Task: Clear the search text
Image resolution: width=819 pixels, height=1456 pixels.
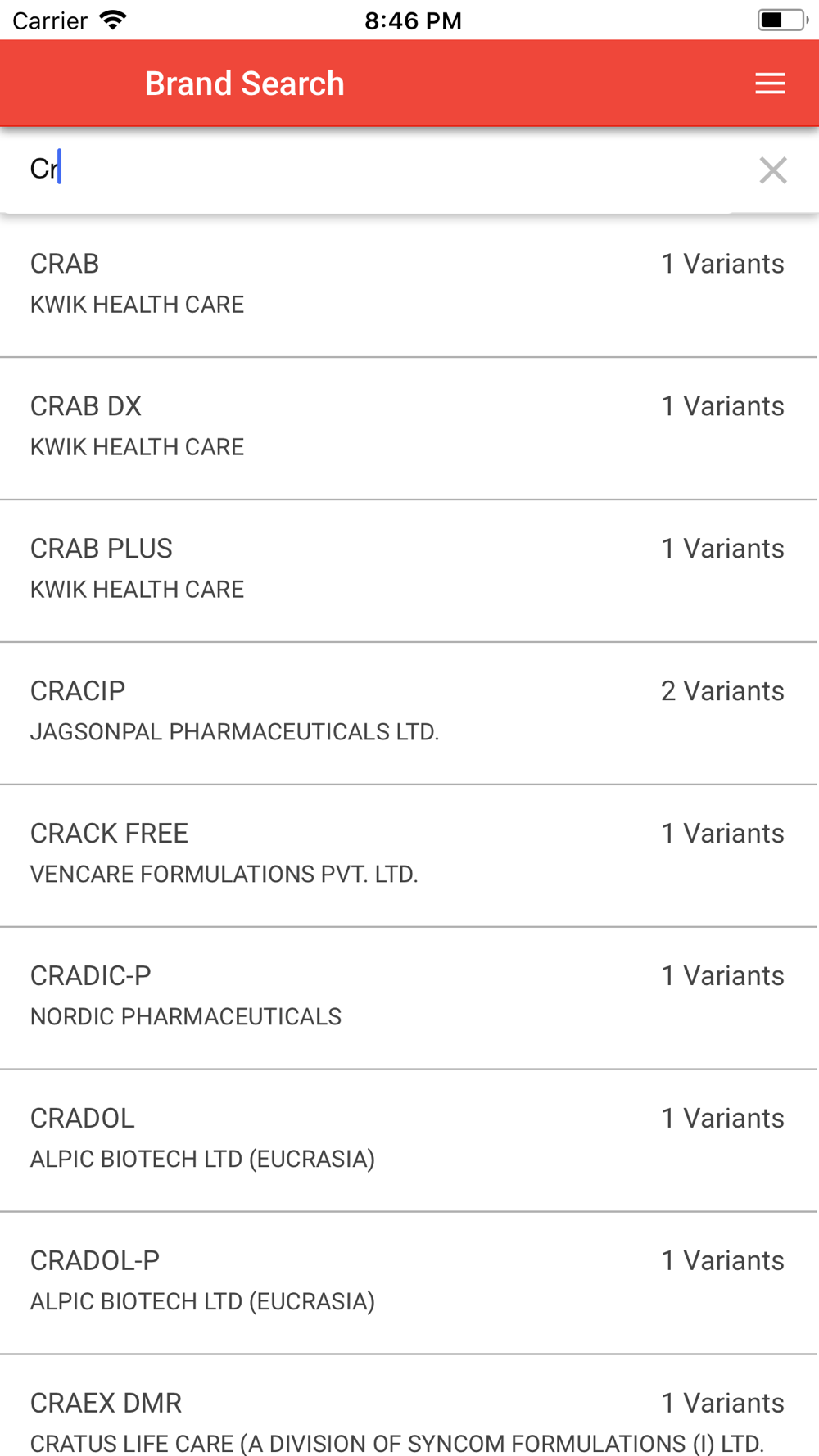Action: pyautogui.click(x=772, y=170)
